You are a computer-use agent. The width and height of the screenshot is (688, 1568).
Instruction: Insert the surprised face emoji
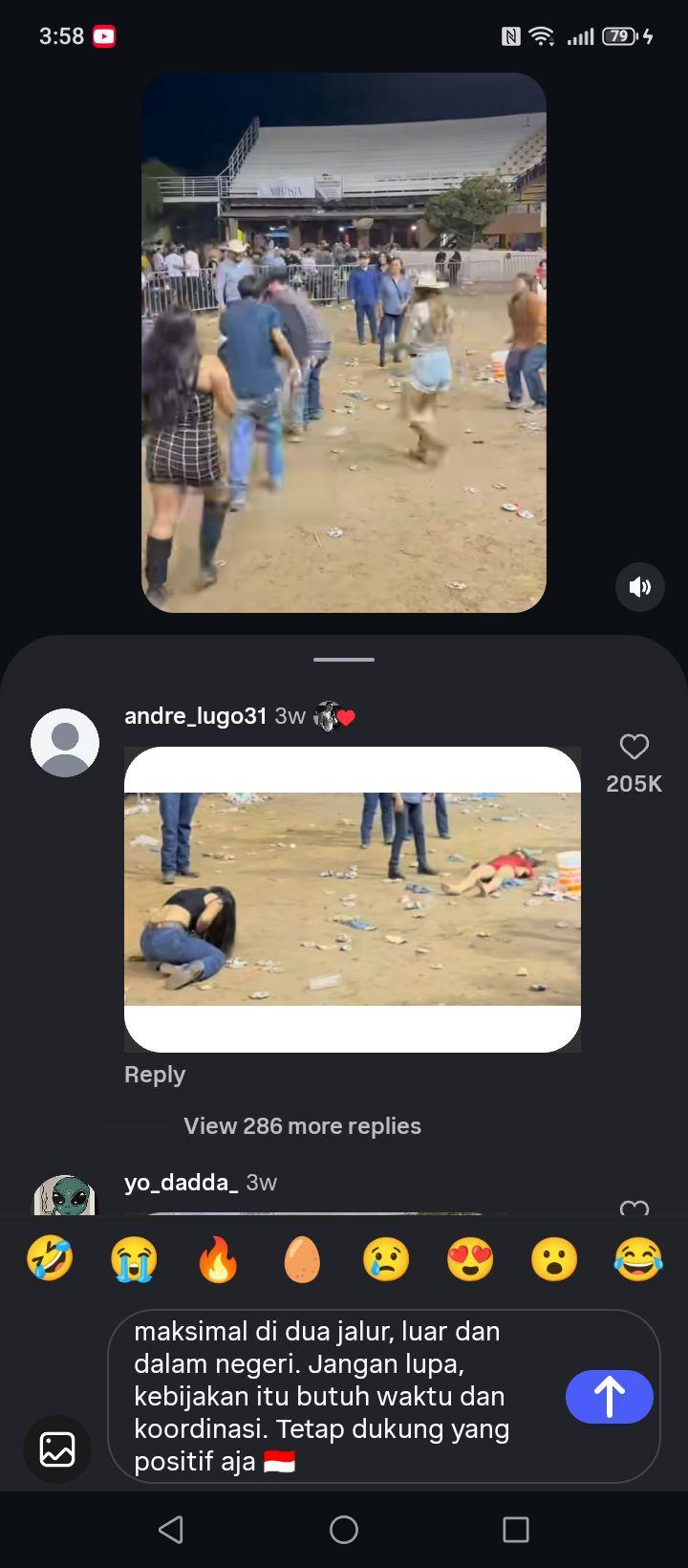[554, 1259]
